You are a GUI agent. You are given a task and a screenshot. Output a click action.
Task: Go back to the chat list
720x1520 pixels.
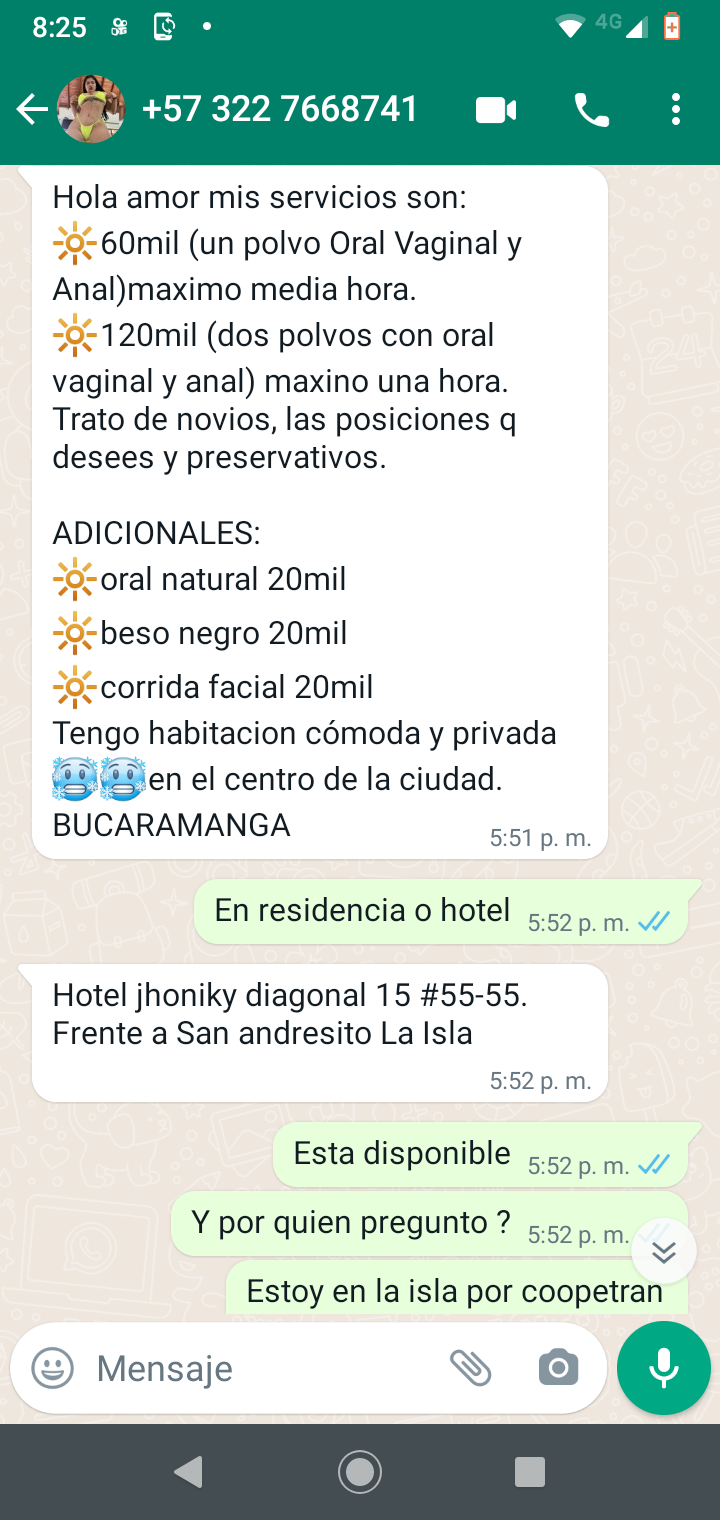(32, 109)
